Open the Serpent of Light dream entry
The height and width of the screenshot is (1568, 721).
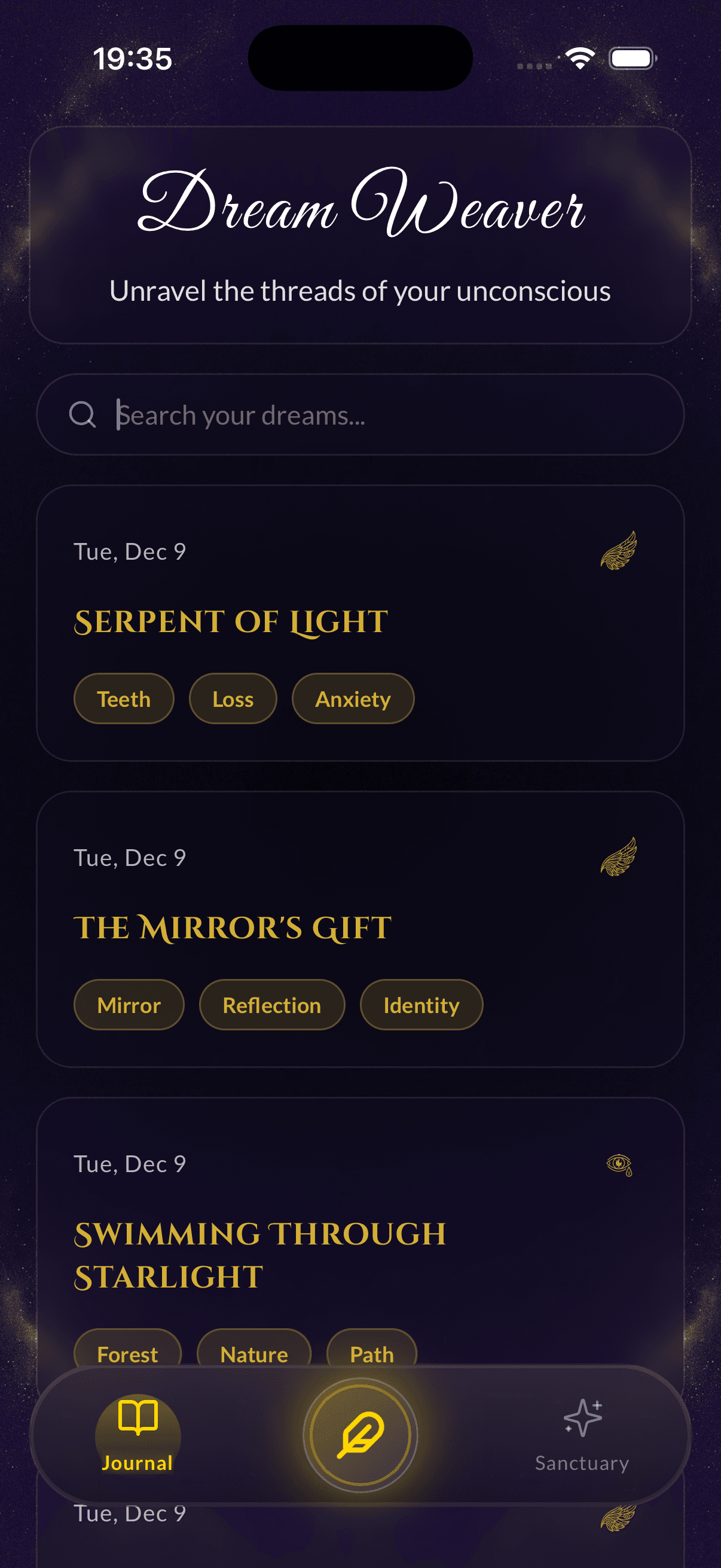click(x=231, y=621)
